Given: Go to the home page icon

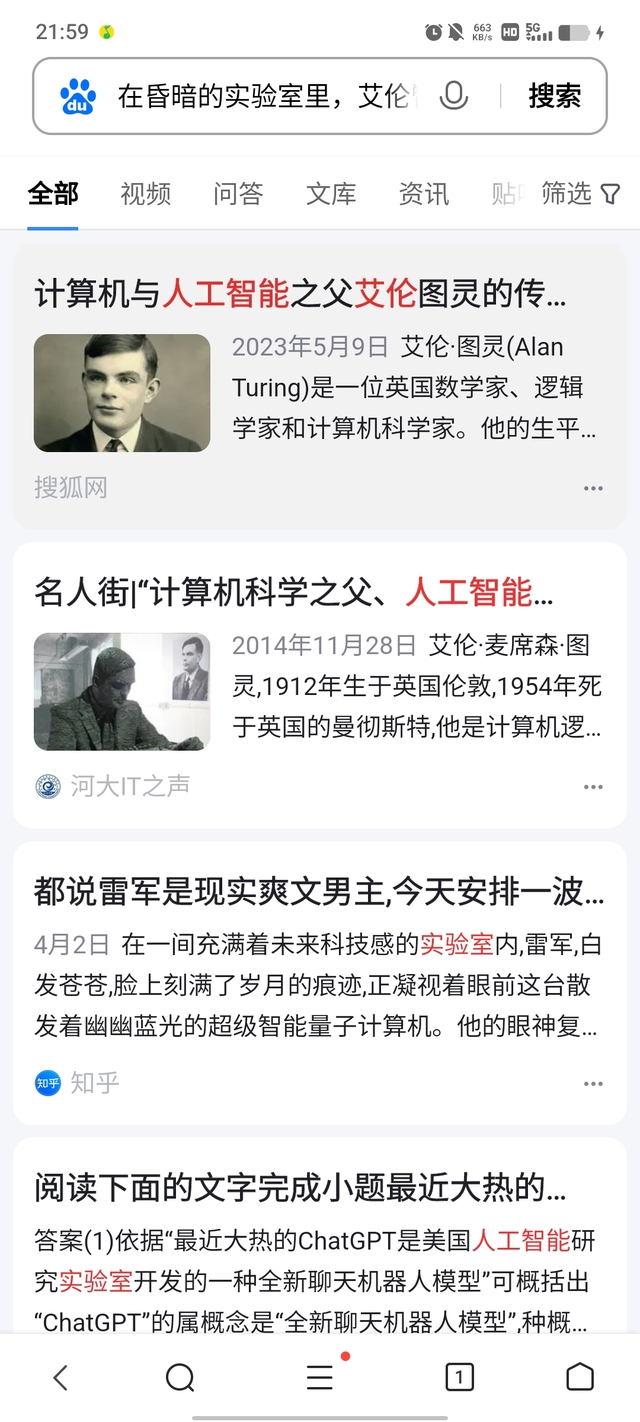Looking at the screenshot, I should point(580,1377).
